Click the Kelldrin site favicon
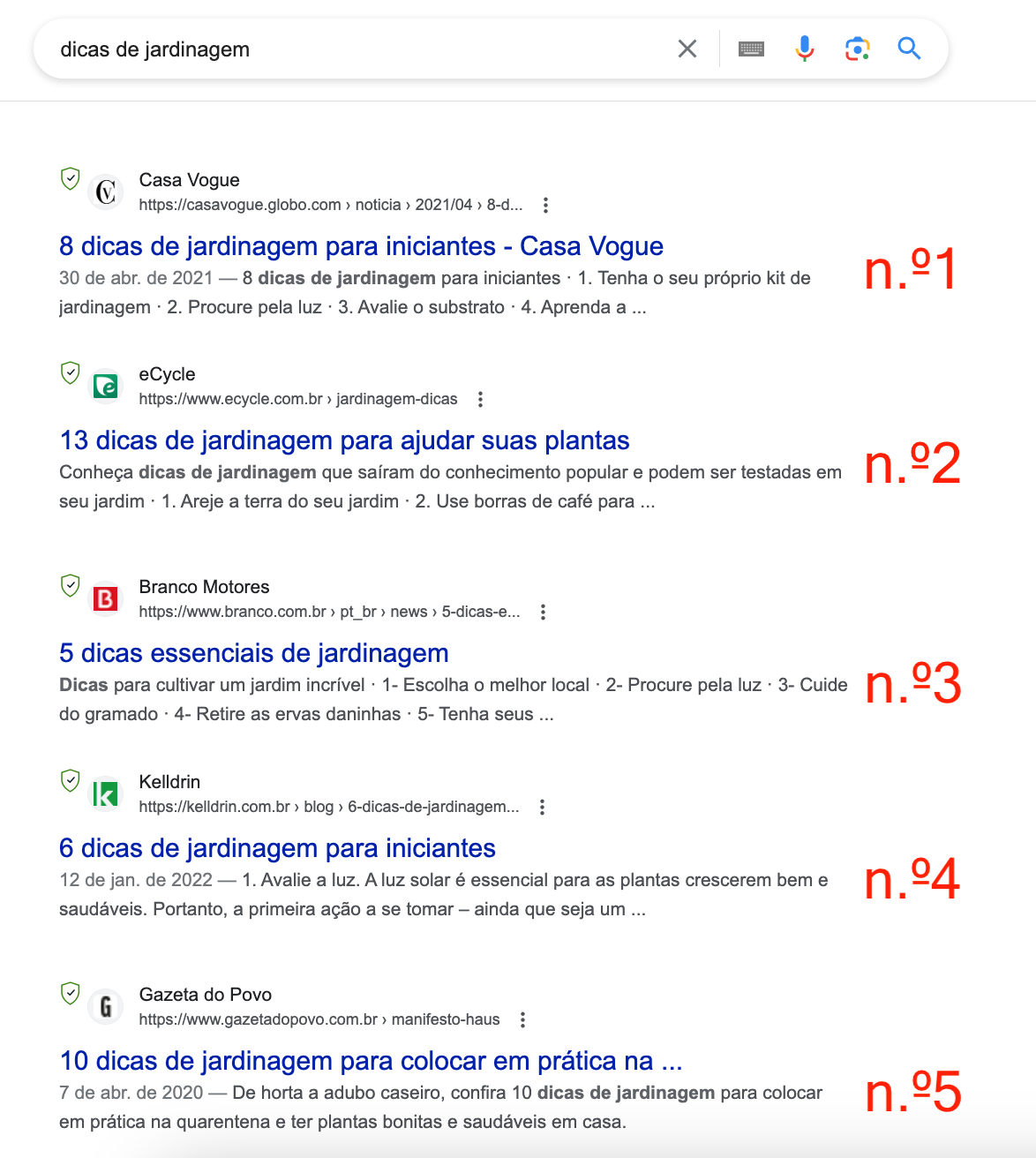 [105, 793]
